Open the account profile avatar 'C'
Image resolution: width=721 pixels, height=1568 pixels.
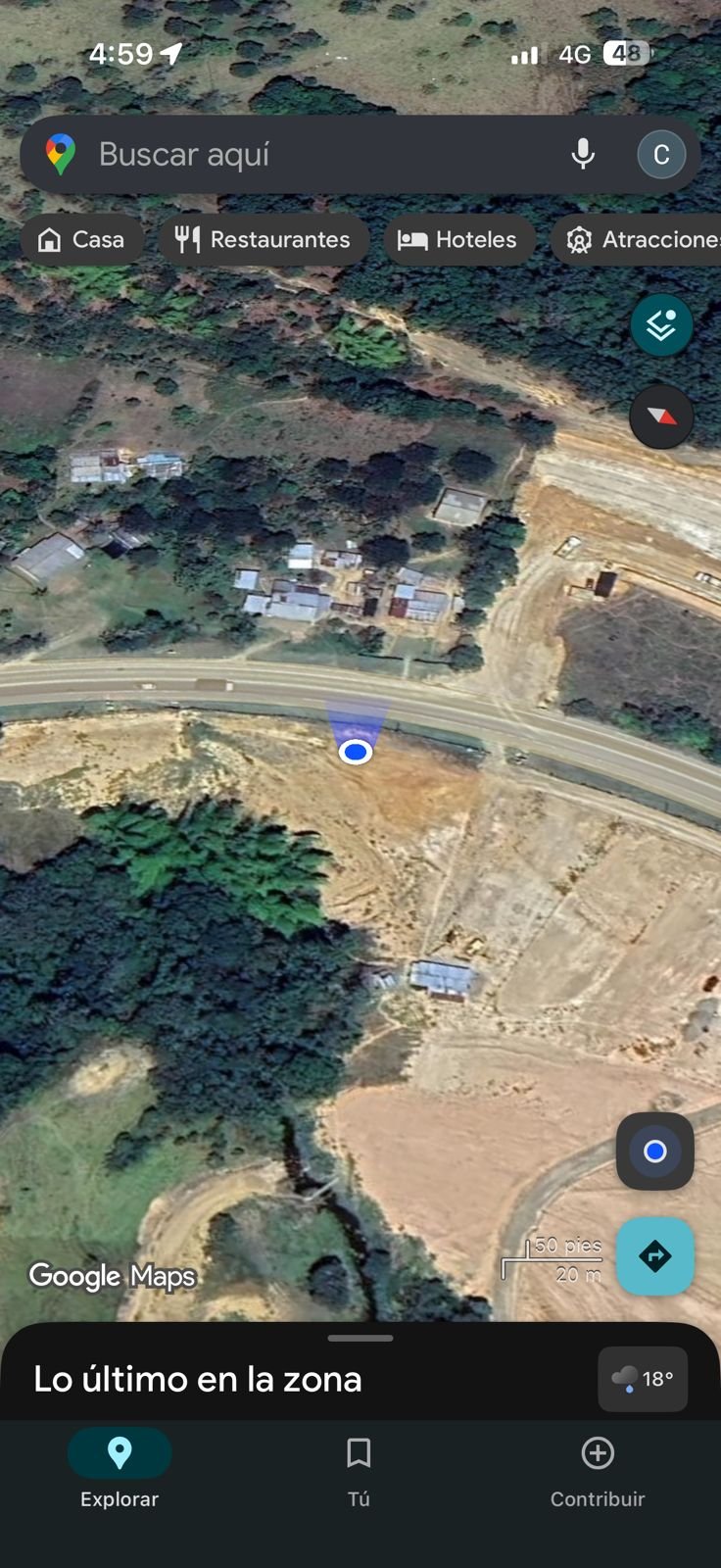(661, 155)
